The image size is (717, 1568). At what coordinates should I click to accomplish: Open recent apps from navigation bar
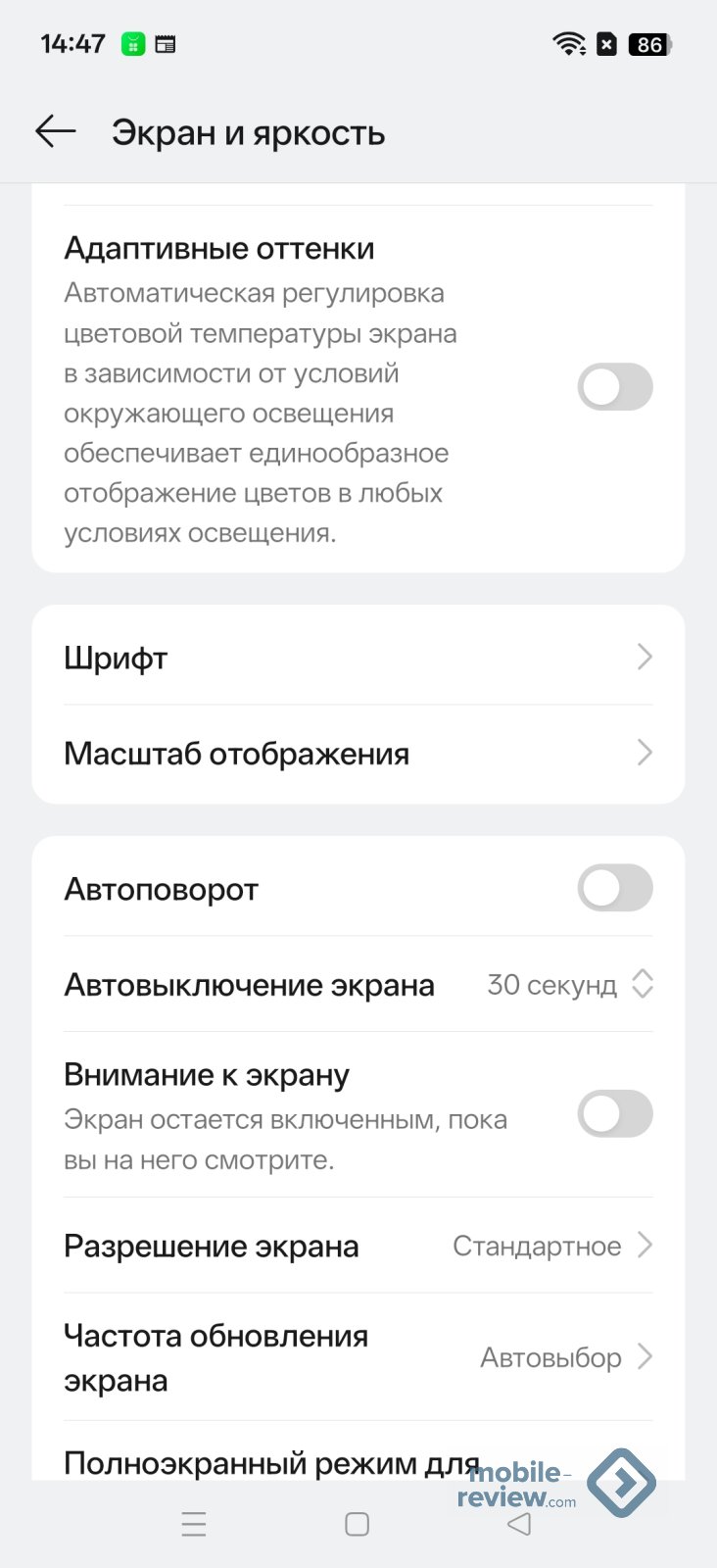coord(194,1524)
